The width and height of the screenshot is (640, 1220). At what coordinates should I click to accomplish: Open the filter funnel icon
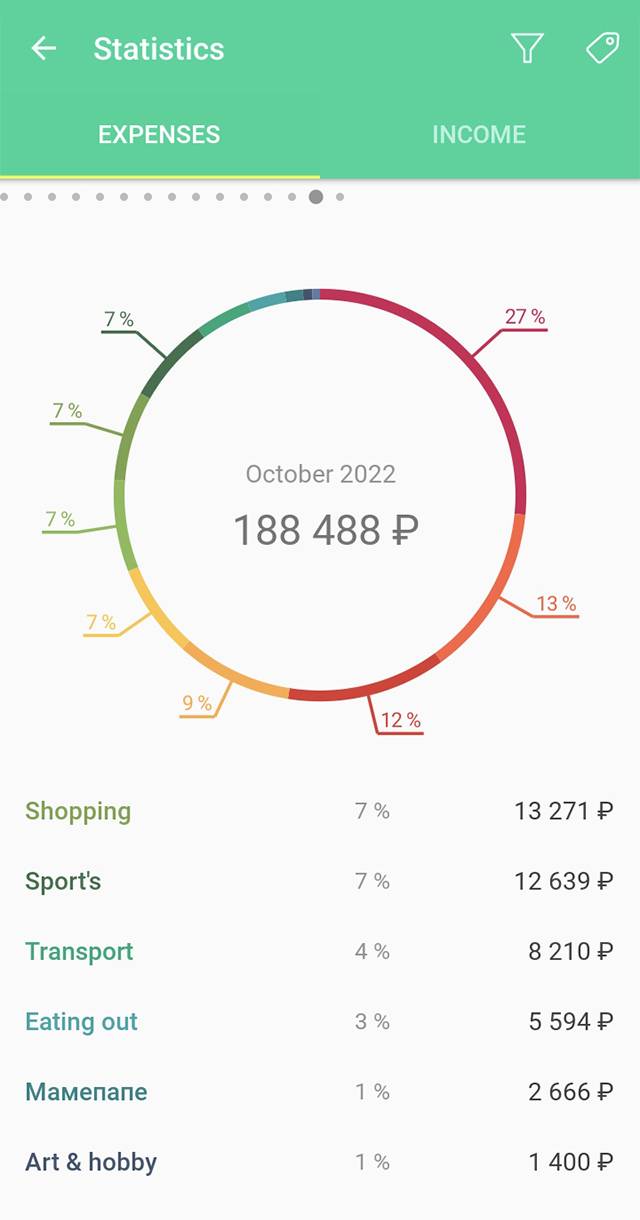point(527,48)
